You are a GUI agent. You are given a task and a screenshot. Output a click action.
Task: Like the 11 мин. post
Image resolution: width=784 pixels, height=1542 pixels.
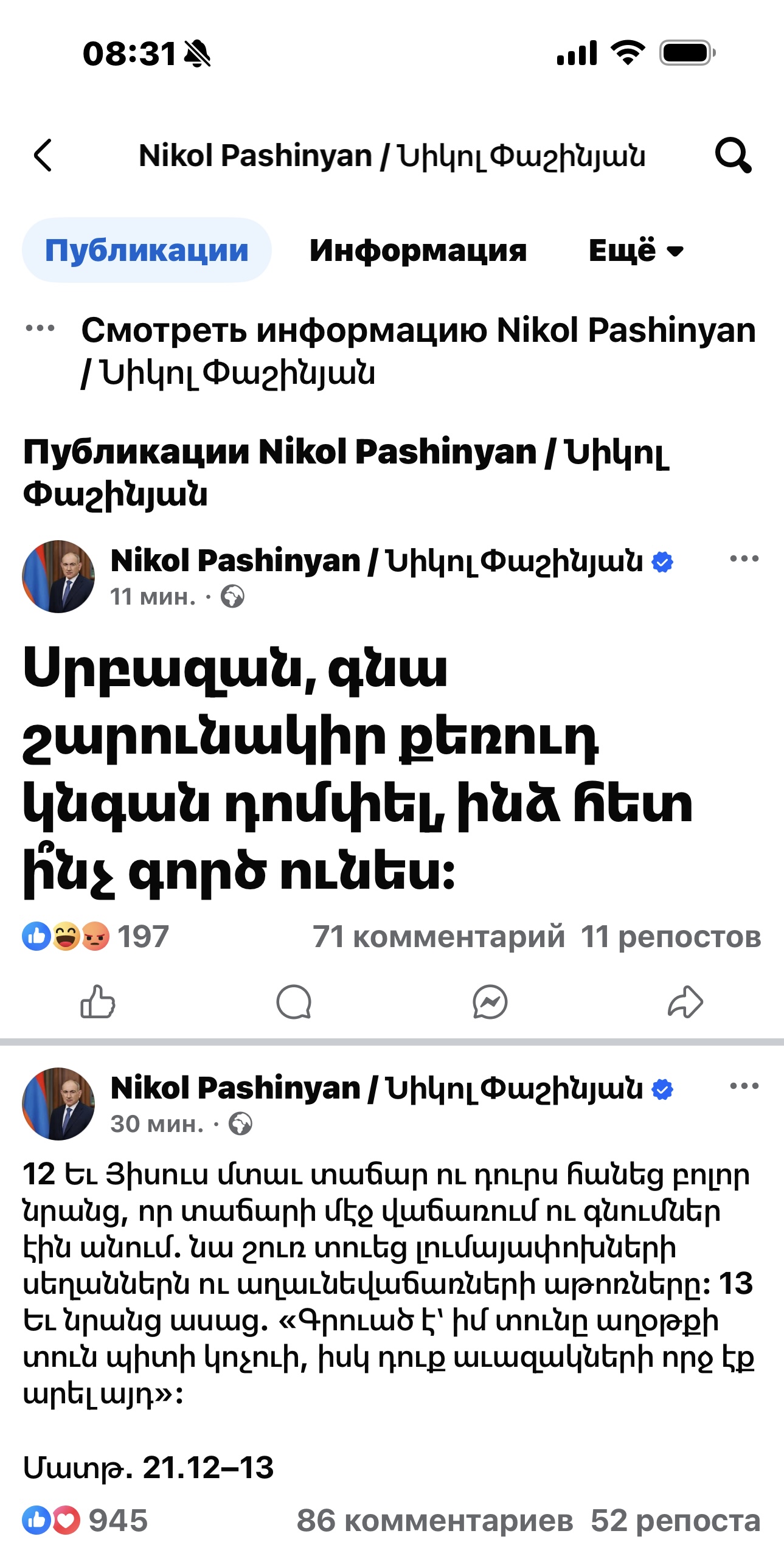(x=98, y=1002)
